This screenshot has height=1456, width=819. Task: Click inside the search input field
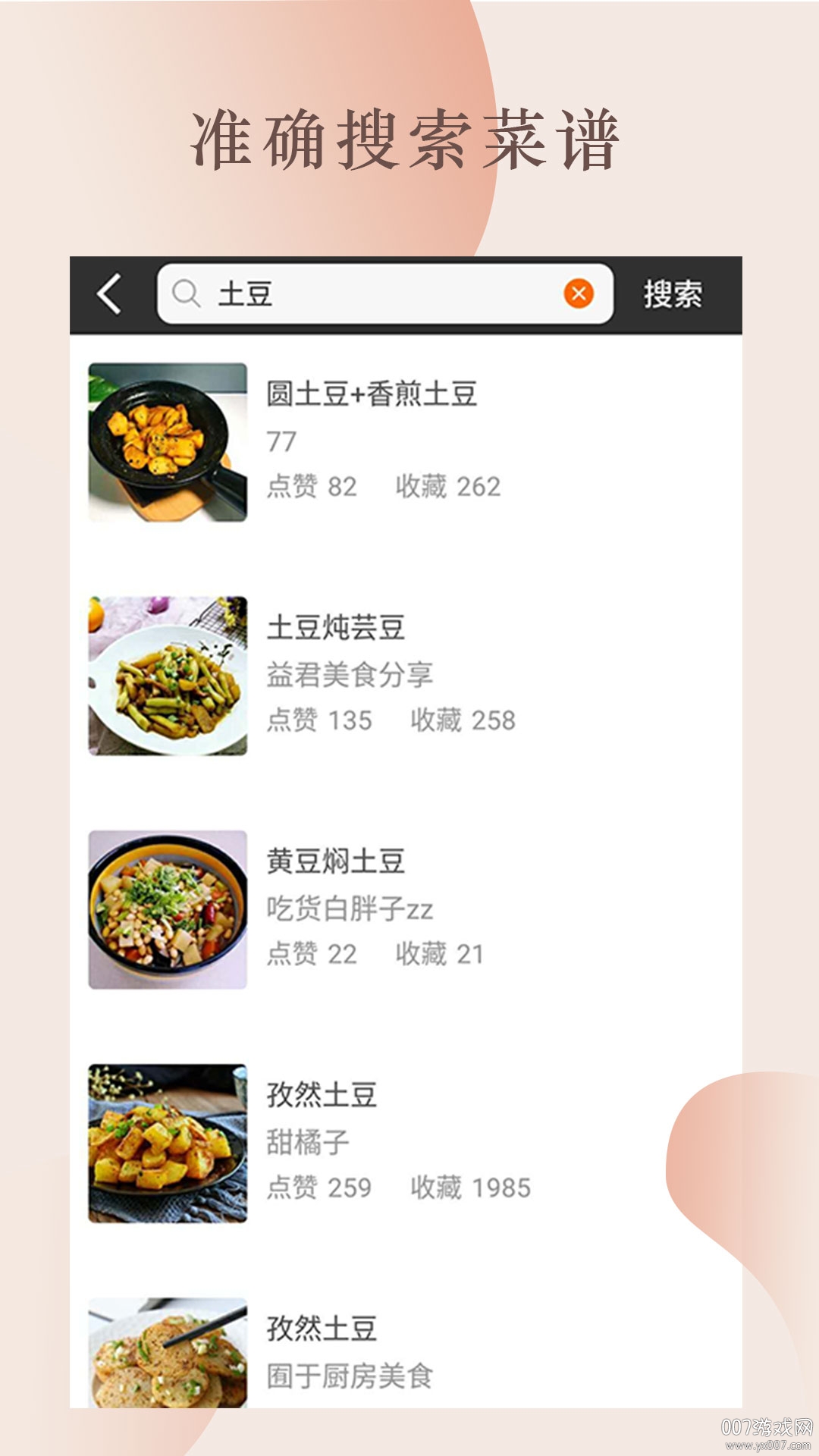(364, 294)
